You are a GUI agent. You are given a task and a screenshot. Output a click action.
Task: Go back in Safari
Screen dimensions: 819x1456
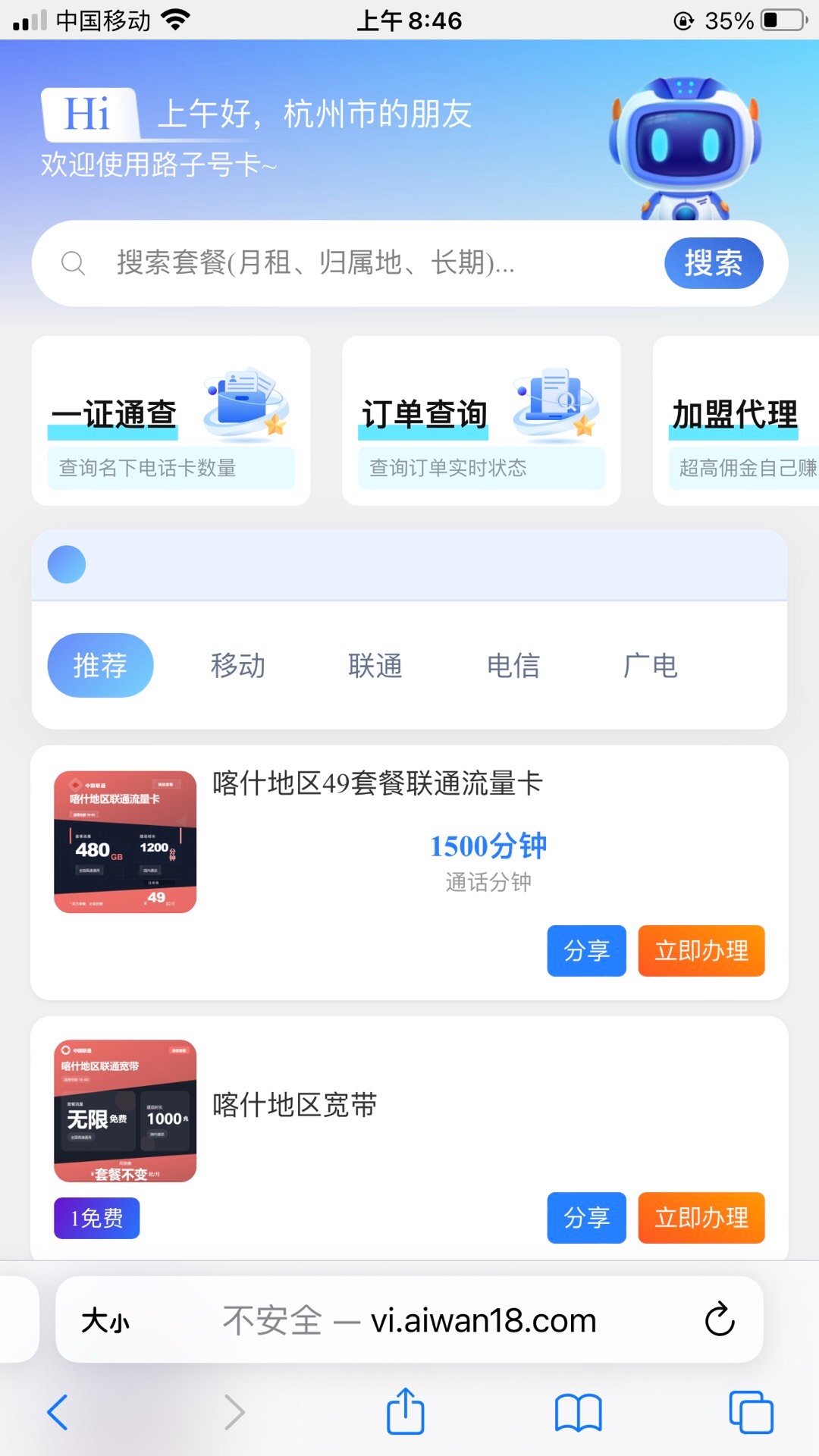tap(58, 1412)
